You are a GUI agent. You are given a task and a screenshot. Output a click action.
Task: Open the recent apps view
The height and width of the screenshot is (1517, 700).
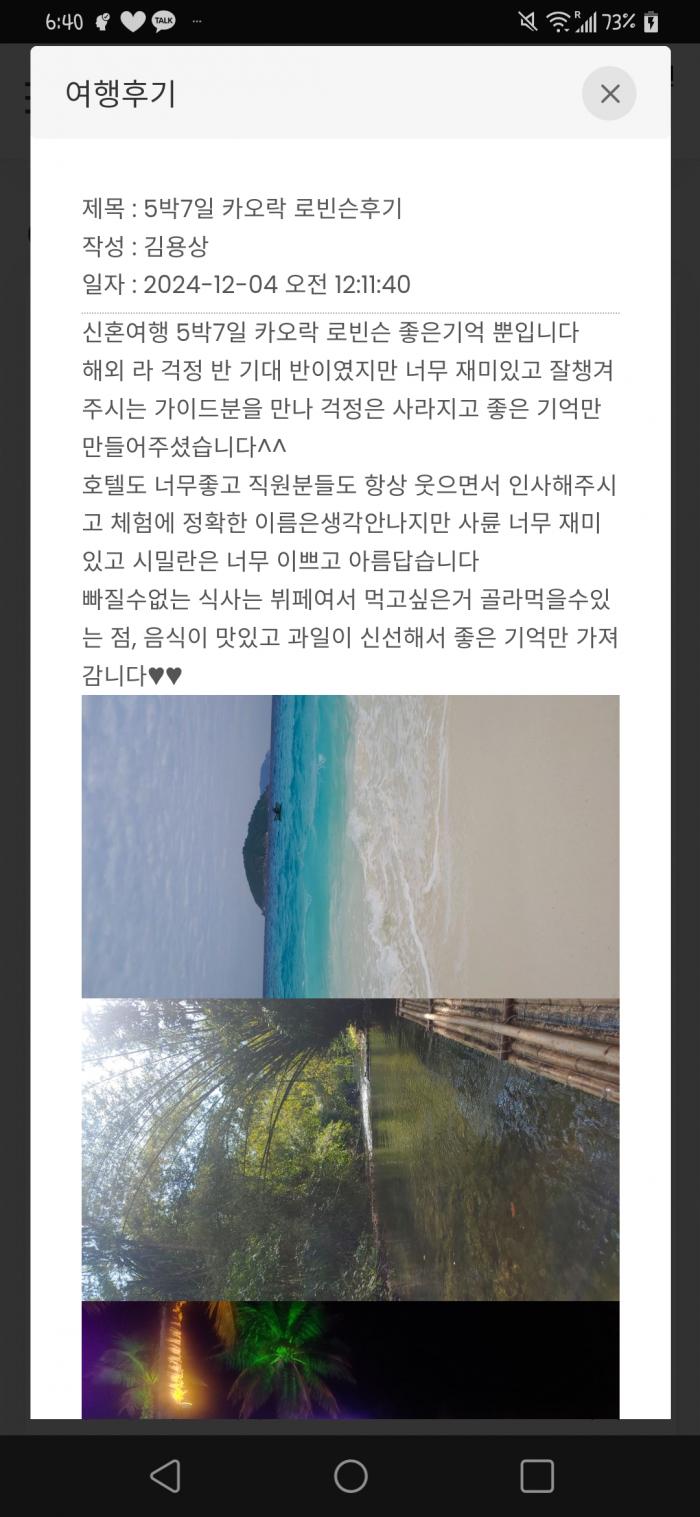537,1475
